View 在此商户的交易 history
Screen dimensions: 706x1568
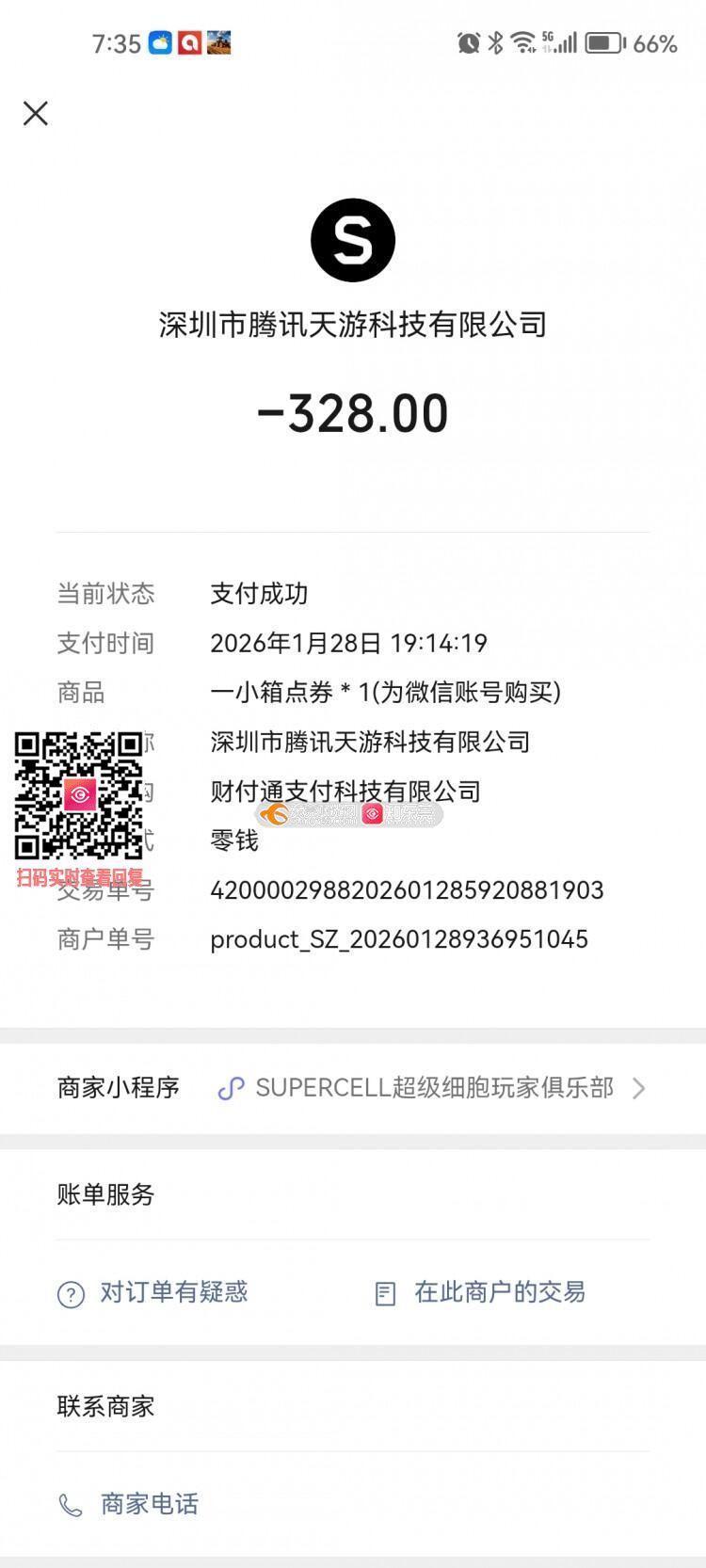[x=481, y=1293]
